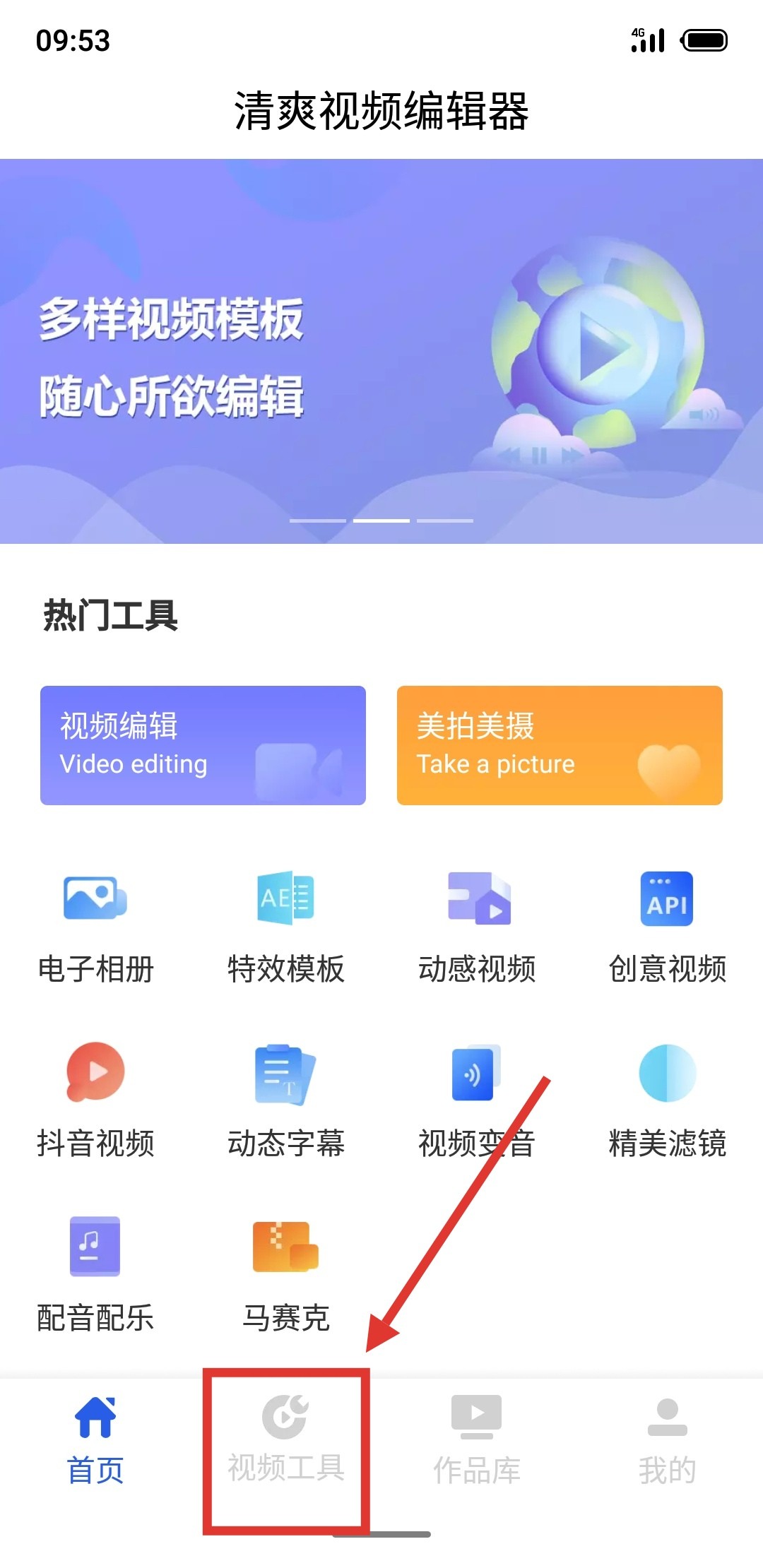This screenshot has height=1568, width=763.
Task: Open the 视频编辑 Video editing card
Action: point(203,745)
